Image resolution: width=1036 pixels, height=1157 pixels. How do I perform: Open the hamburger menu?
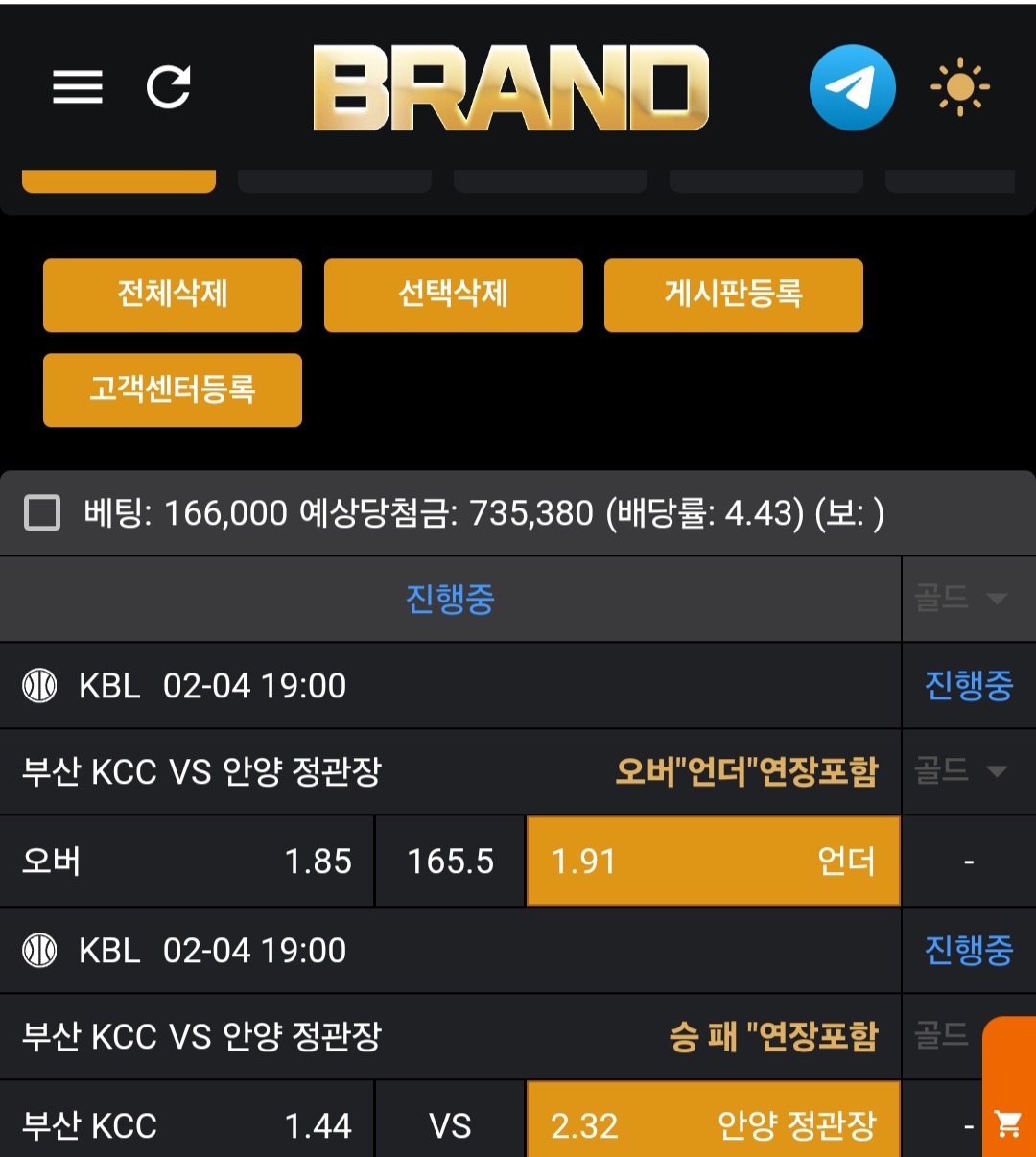(x=78, y=87)
